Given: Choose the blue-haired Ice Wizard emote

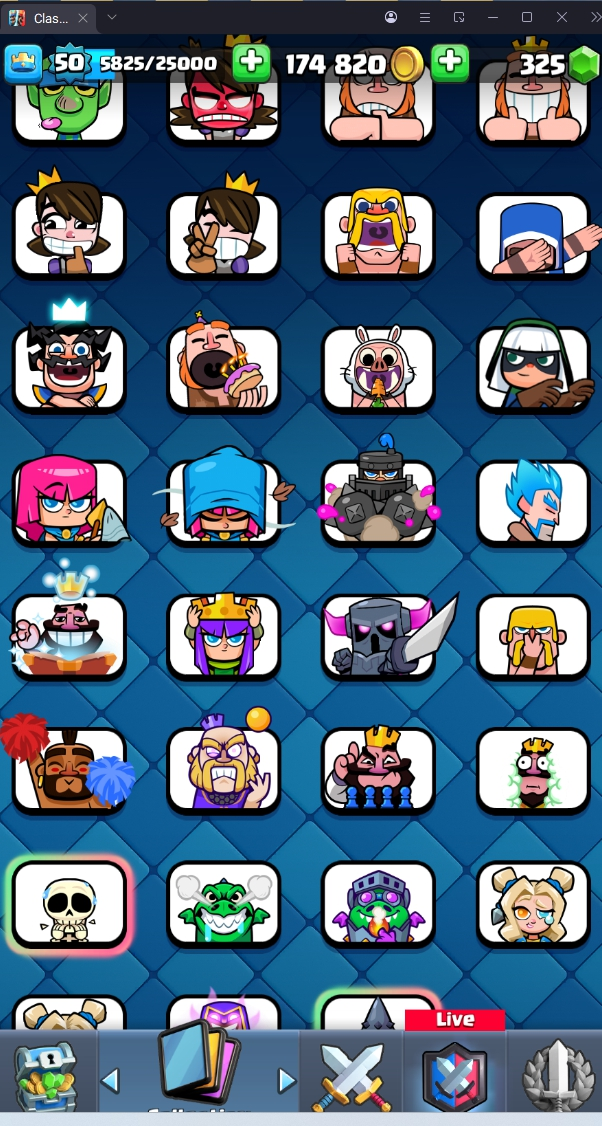Looking at the screenshot, I should (534, 502).
